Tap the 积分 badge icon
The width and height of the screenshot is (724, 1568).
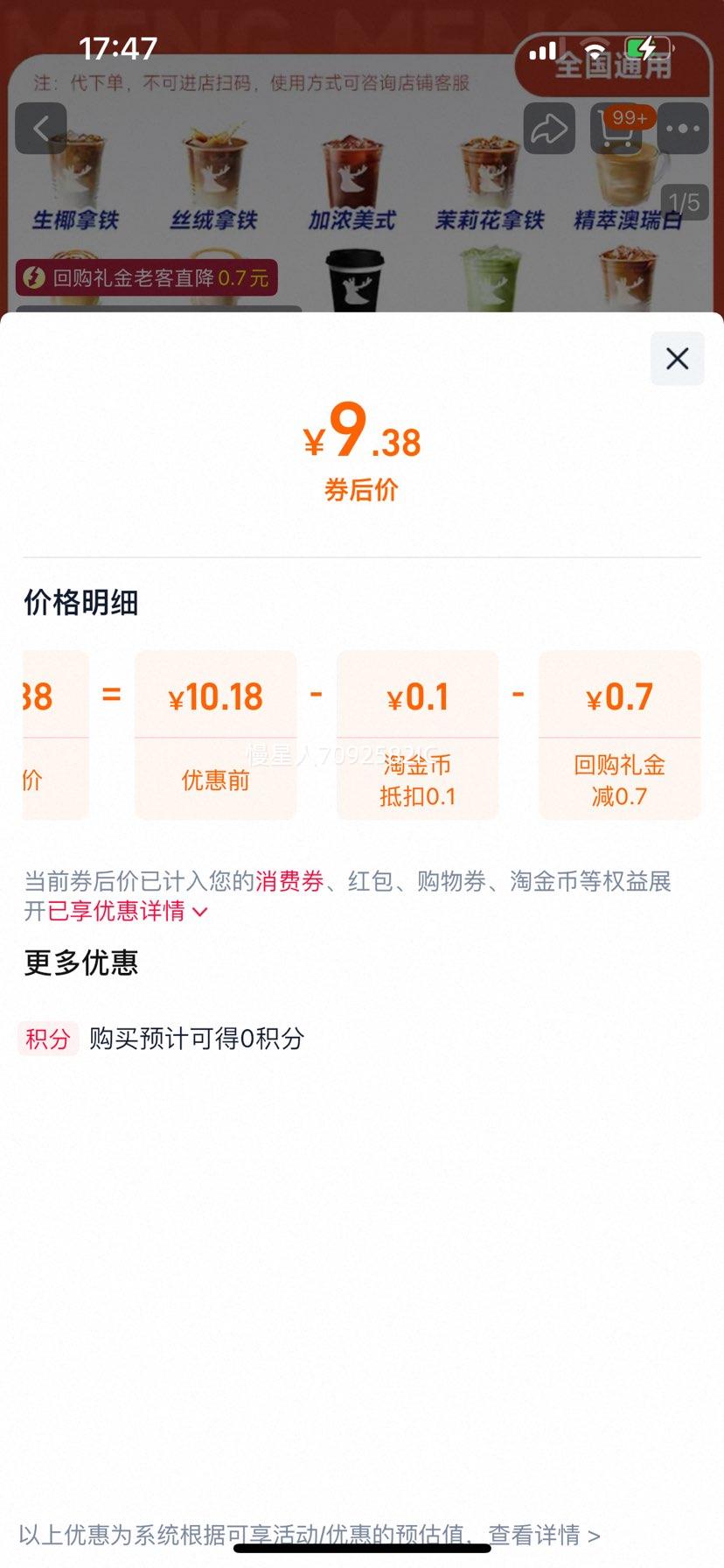[48, 1039]
